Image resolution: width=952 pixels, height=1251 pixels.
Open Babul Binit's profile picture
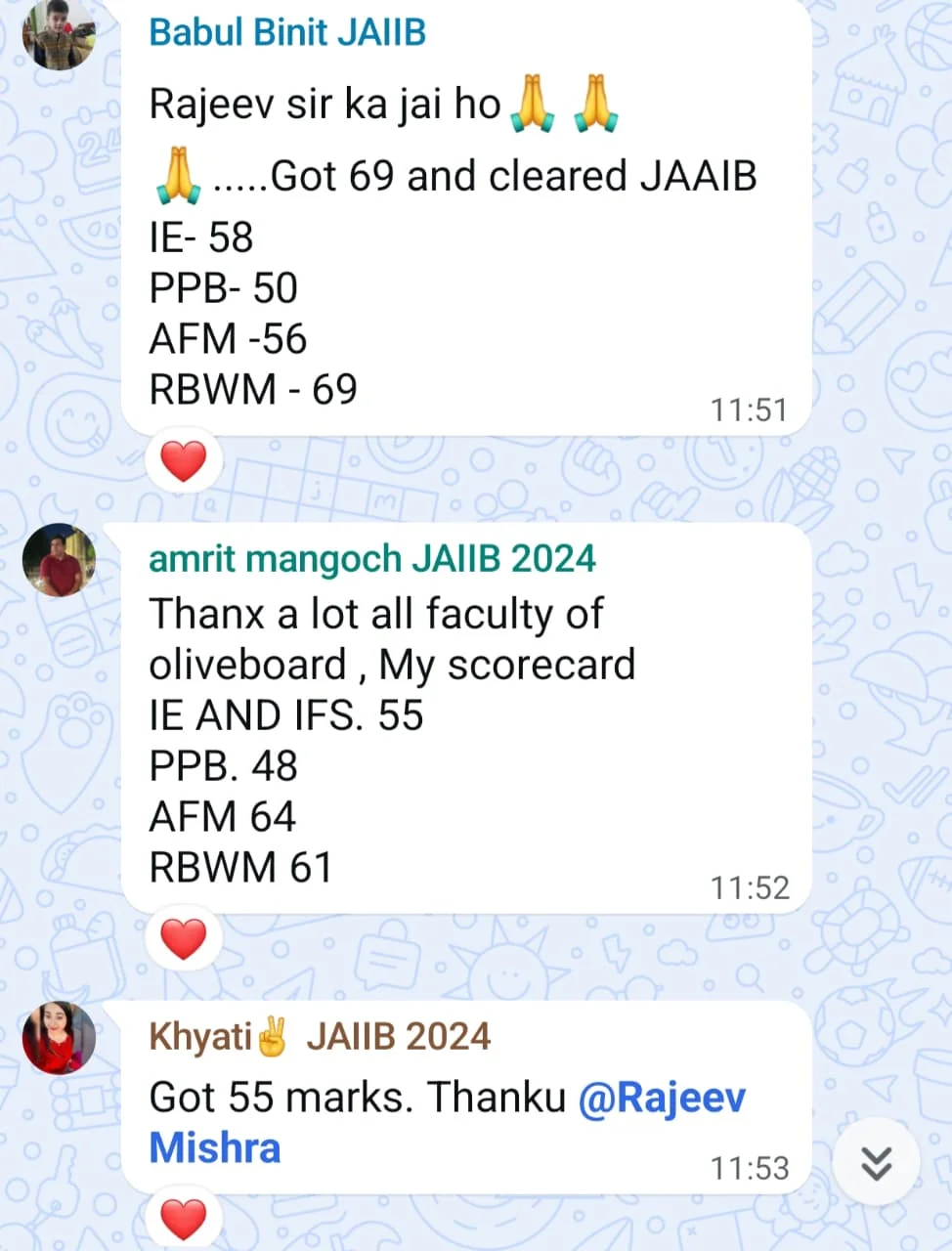coord(59,35)
